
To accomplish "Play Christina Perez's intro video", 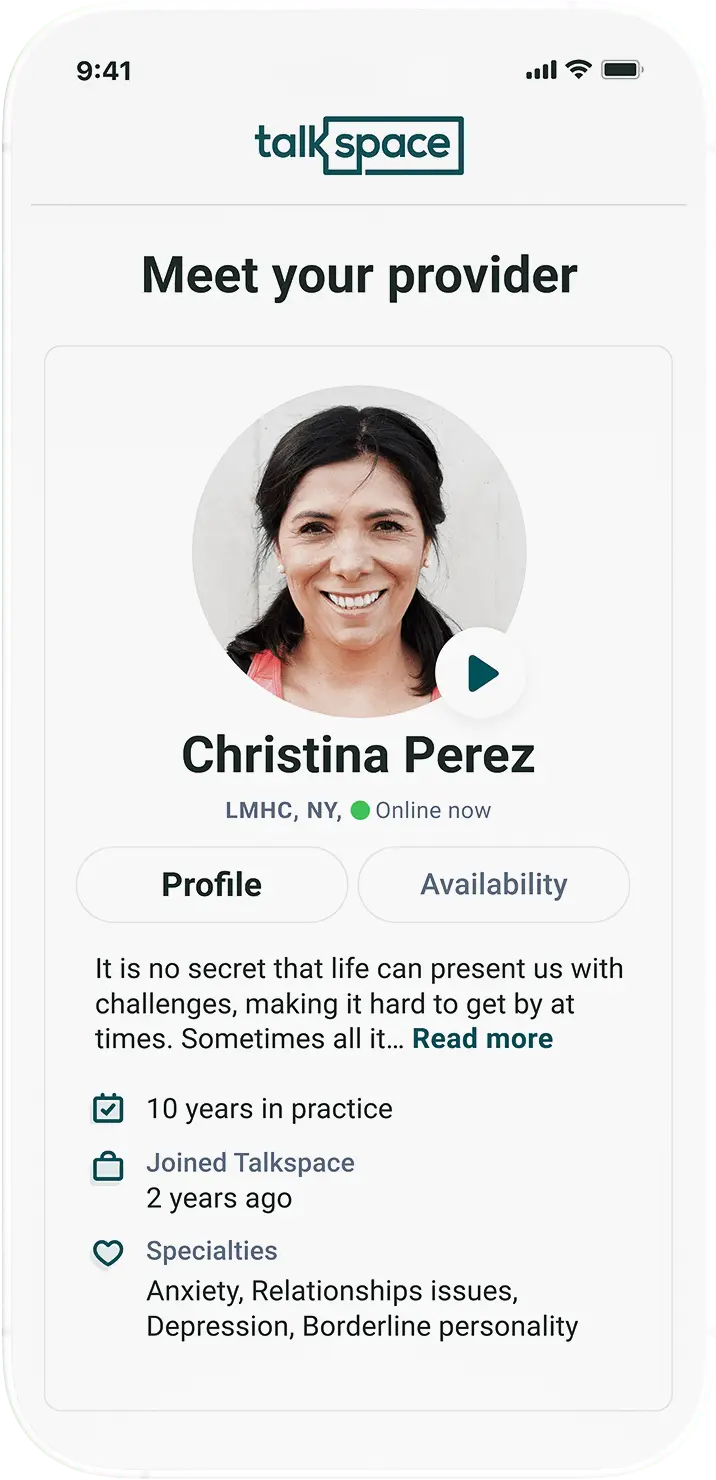I will (x=481, y=673).
